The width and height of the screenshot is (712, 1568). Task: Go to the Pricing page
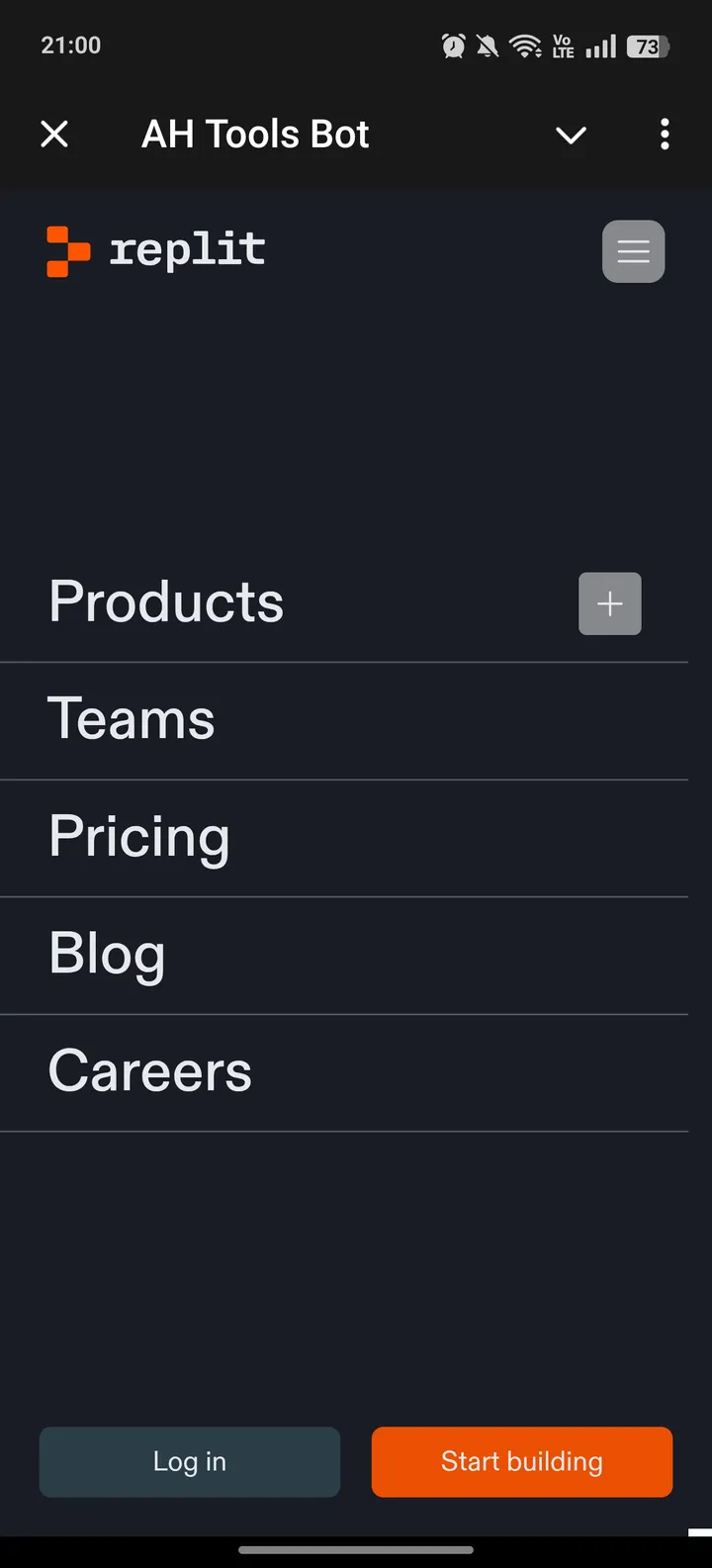(139, 837)
